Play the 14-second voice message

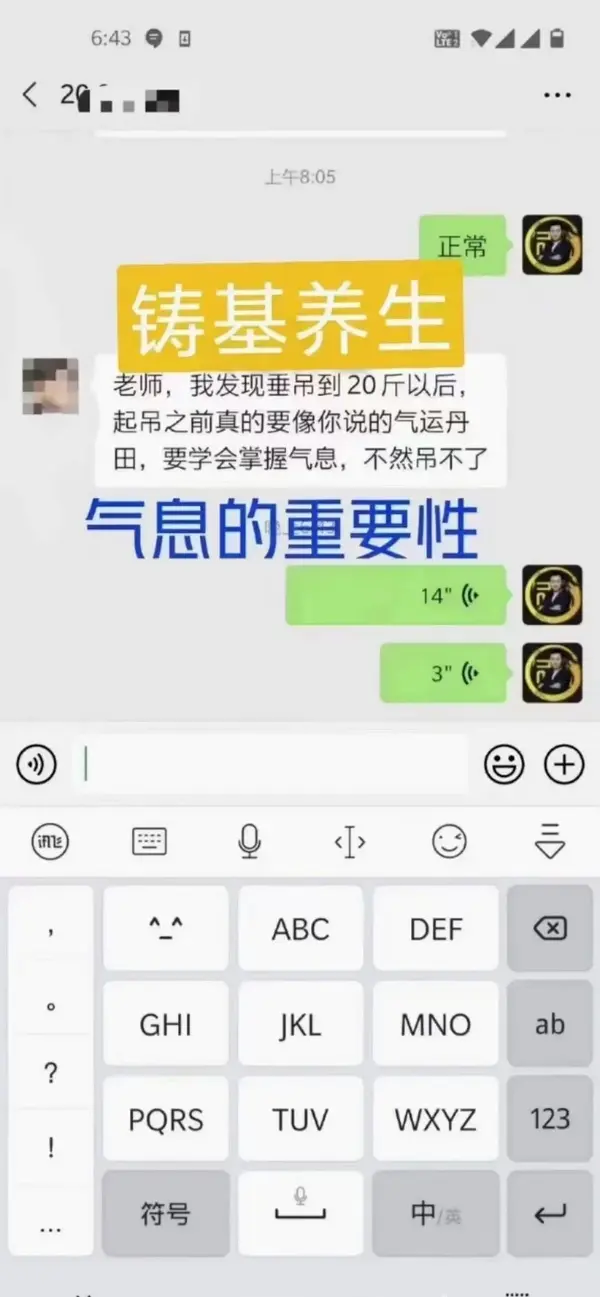pos(397,596)
